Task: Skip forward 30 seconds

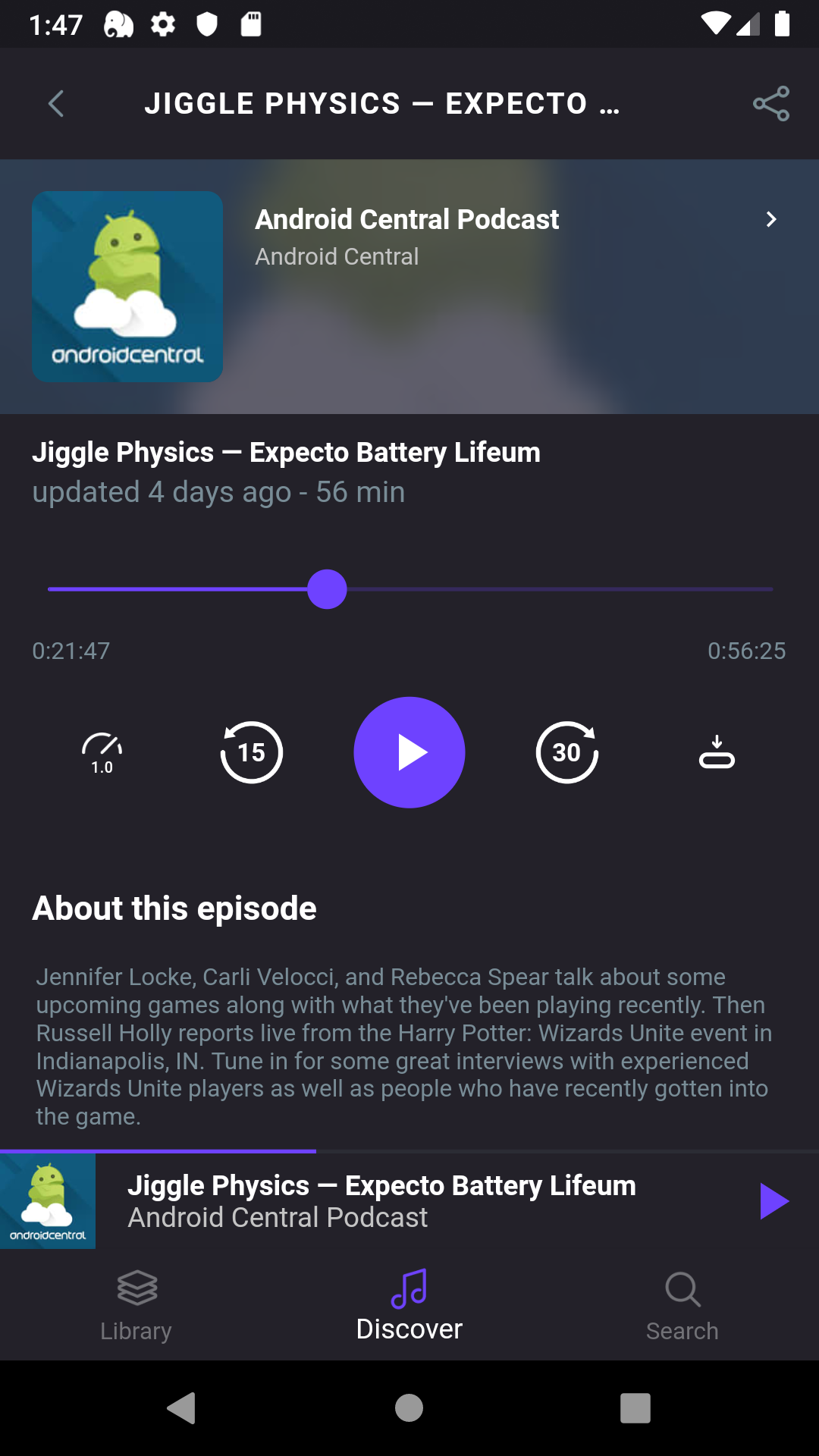Action: (566, 752)
